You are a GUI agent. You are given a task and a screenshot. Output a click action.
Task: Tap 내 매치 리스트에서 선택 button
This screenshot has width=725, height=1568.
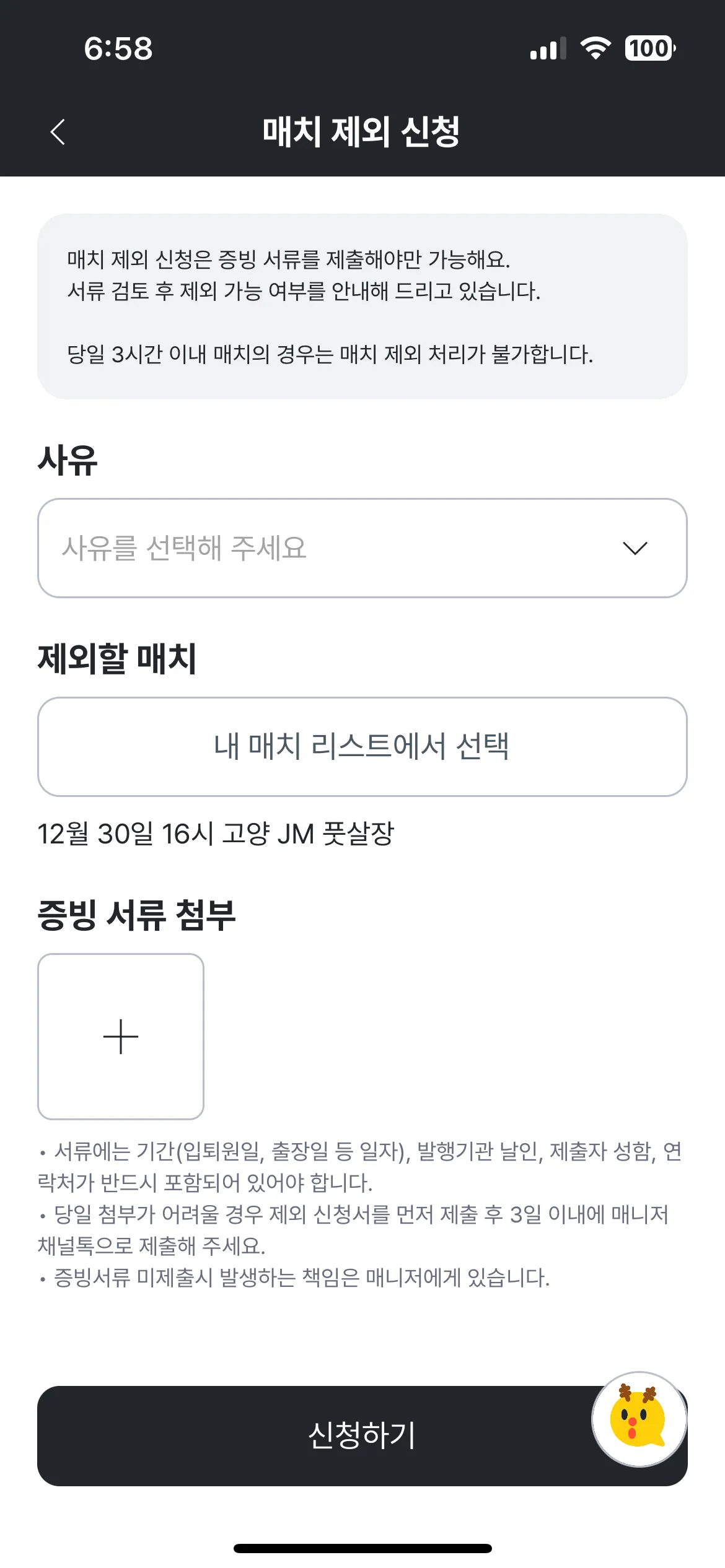click(362, 747)
